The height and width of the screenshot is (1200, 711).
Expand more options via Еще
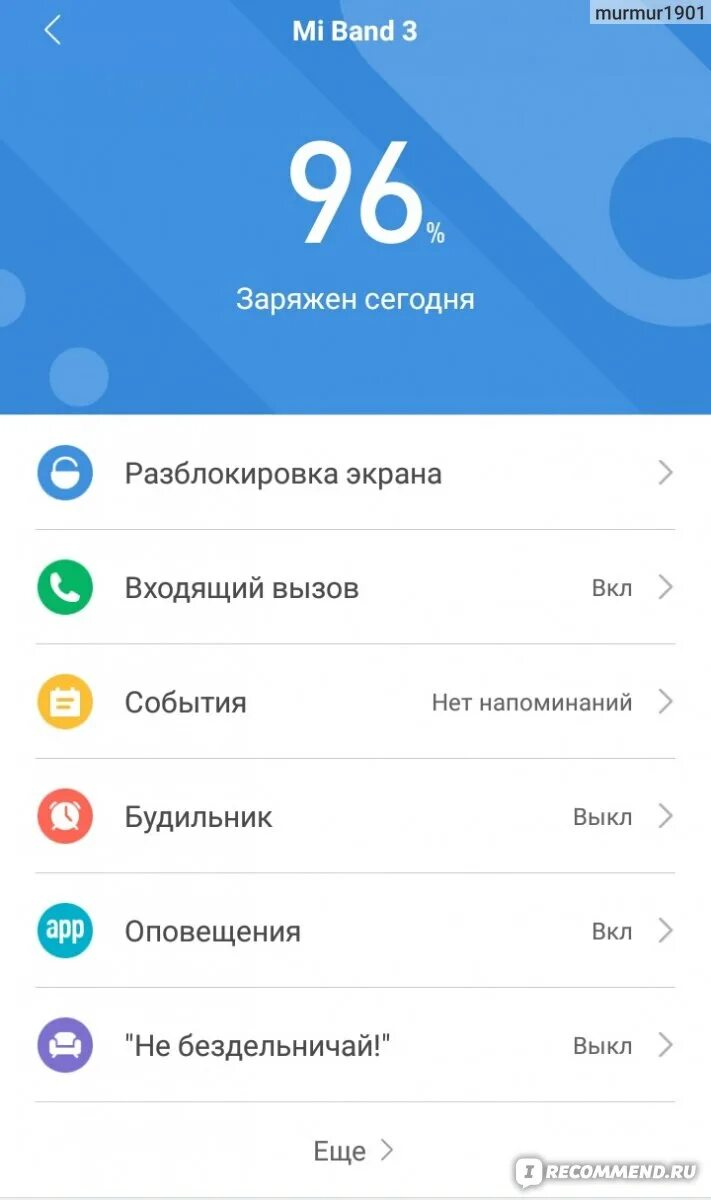[354, 1151]
